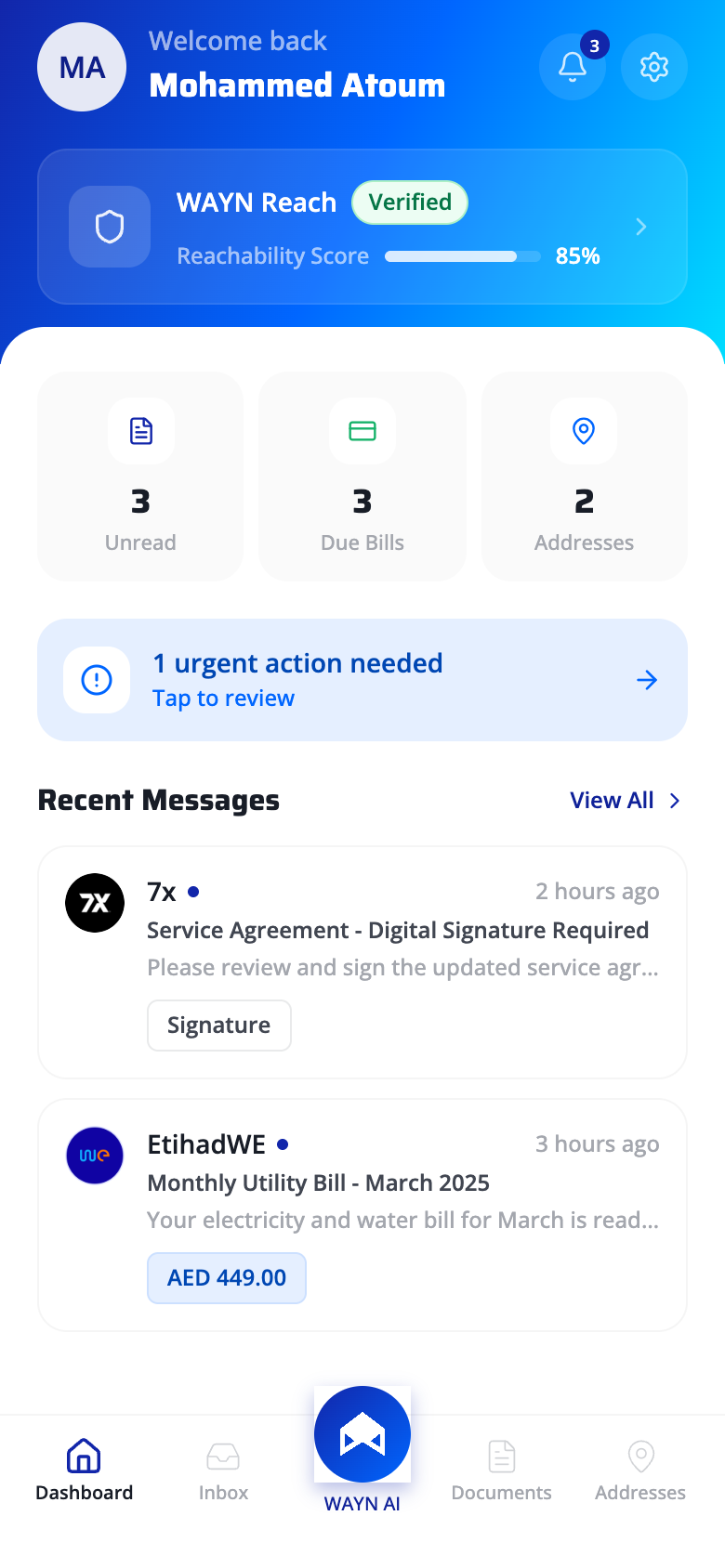The image size is (725, 1568).
Task: Open the 7x Service Agreement message
Action: tap(402, 930)
